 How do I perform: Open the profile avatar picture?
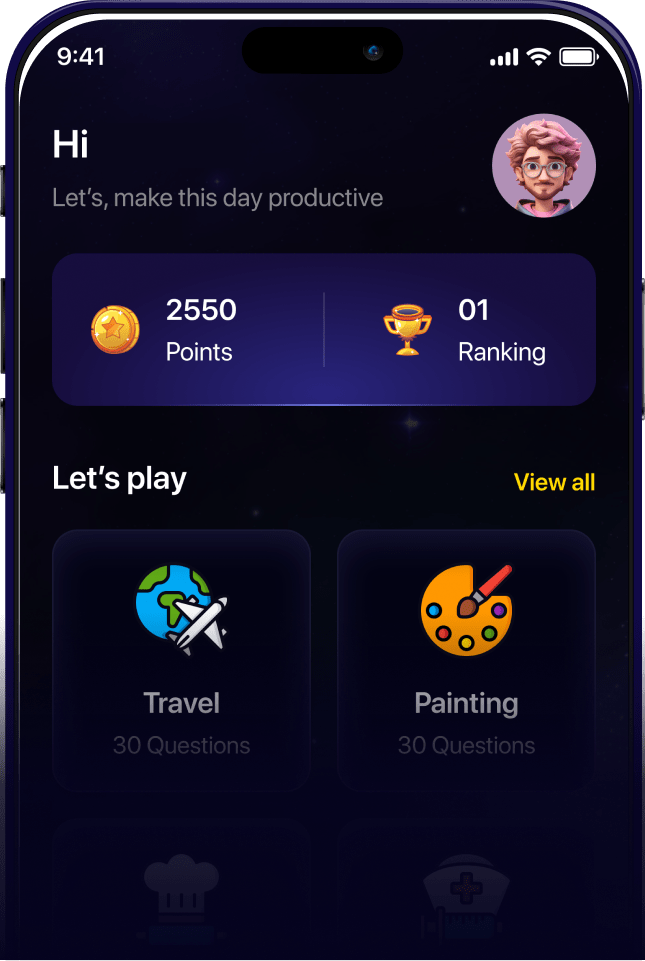click(544, 165)
